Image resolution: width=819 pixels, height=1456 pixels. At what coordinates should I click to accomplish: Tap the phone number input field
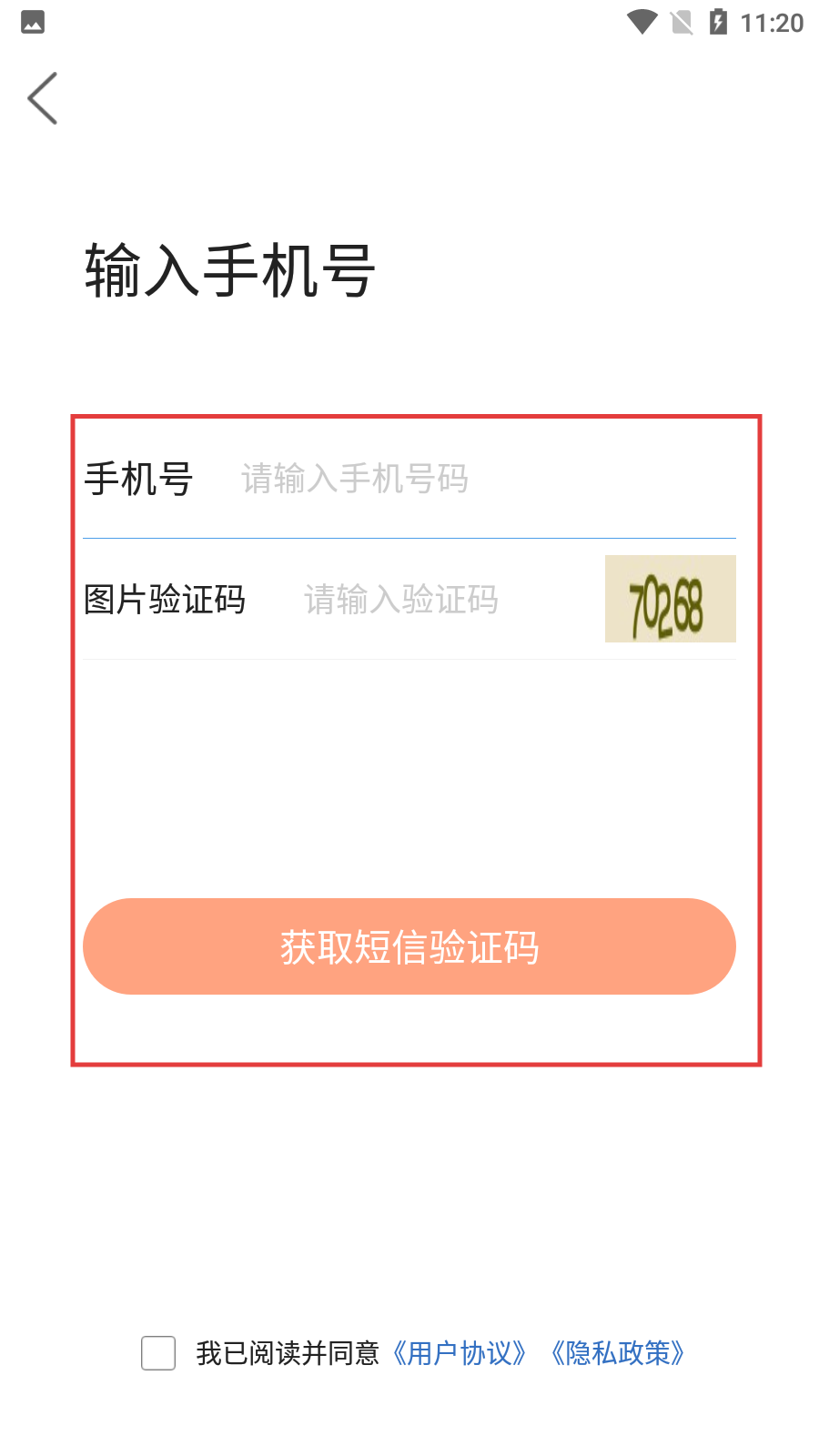click(473, 479)
